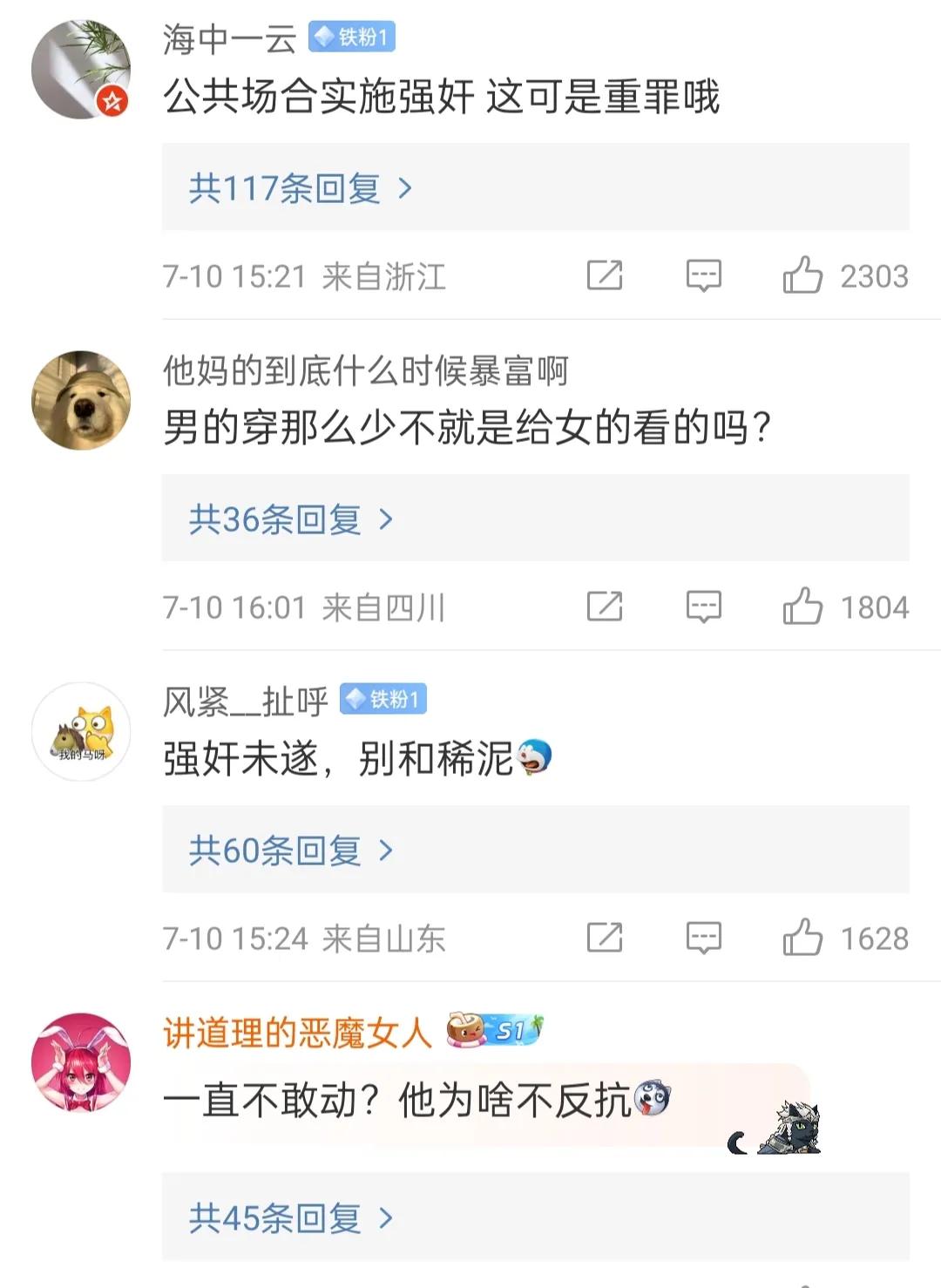941x1288 pixels.
Task: Expand the 共117条回复 replies
Action: [300, 188]
